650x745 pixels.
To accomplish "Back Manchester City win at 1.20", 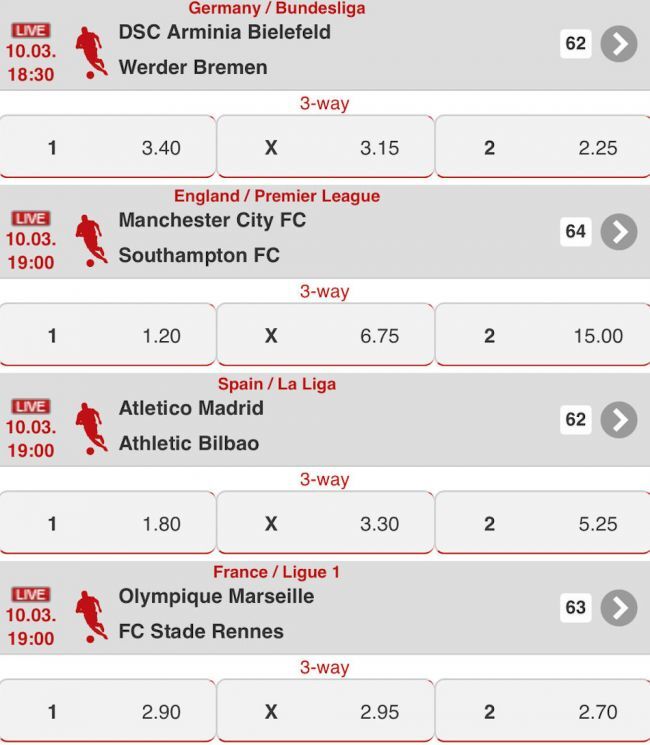I will (x=108, y=336).
